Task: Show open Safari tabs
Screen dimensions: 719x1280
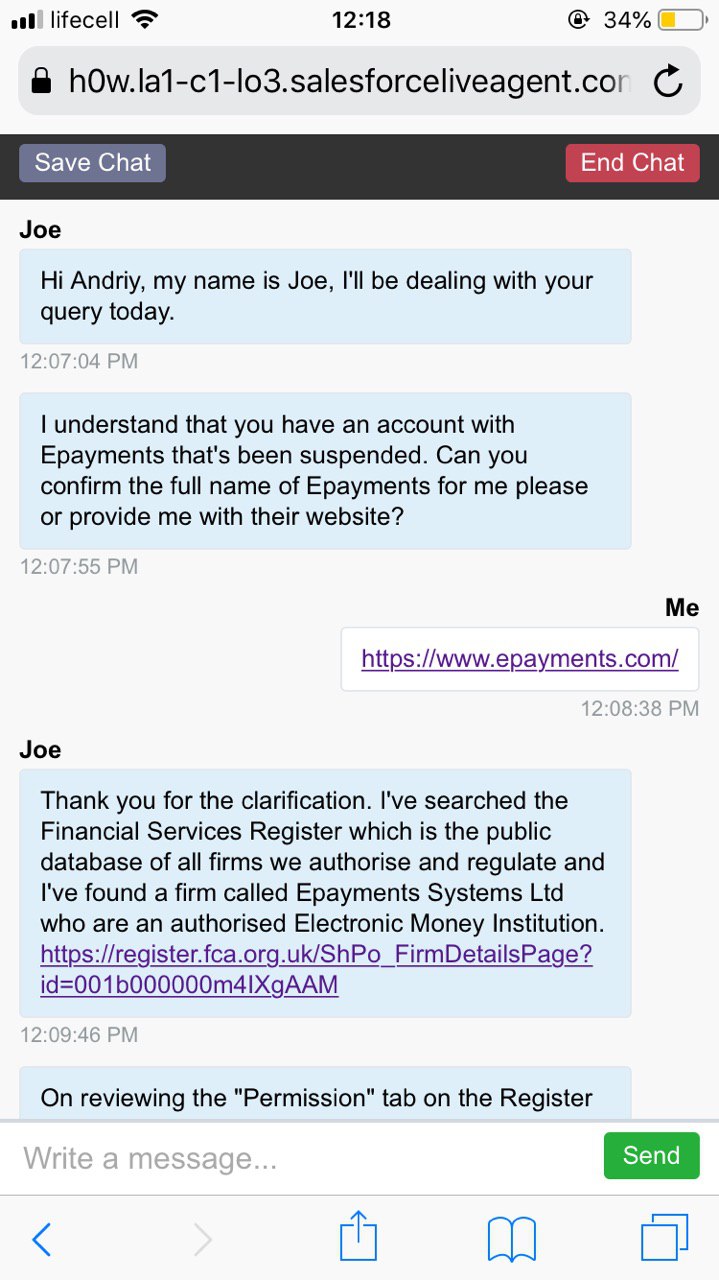Action: (x=664, y=1239)
